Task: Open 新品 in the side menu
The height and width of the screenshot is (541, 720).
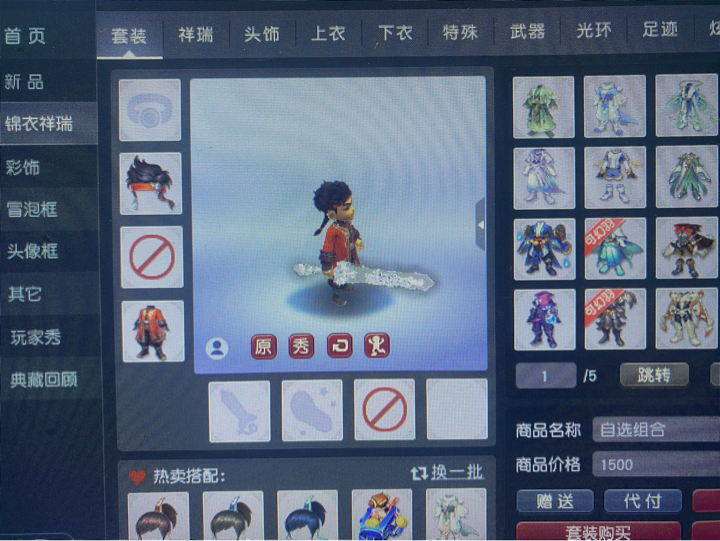Action: [x=24, y=82]
